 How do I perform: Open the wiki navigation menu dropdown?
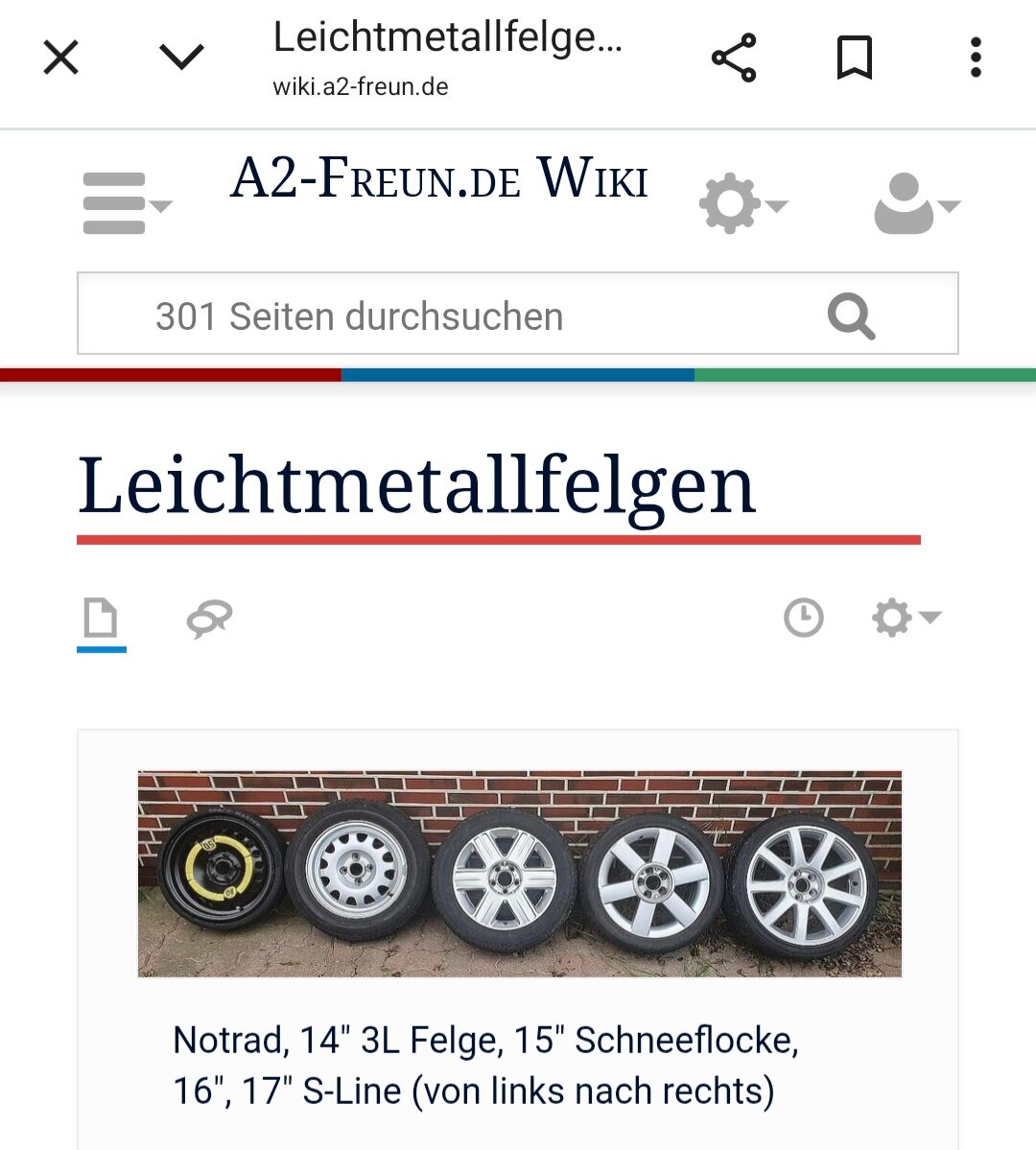pos(125,203)
